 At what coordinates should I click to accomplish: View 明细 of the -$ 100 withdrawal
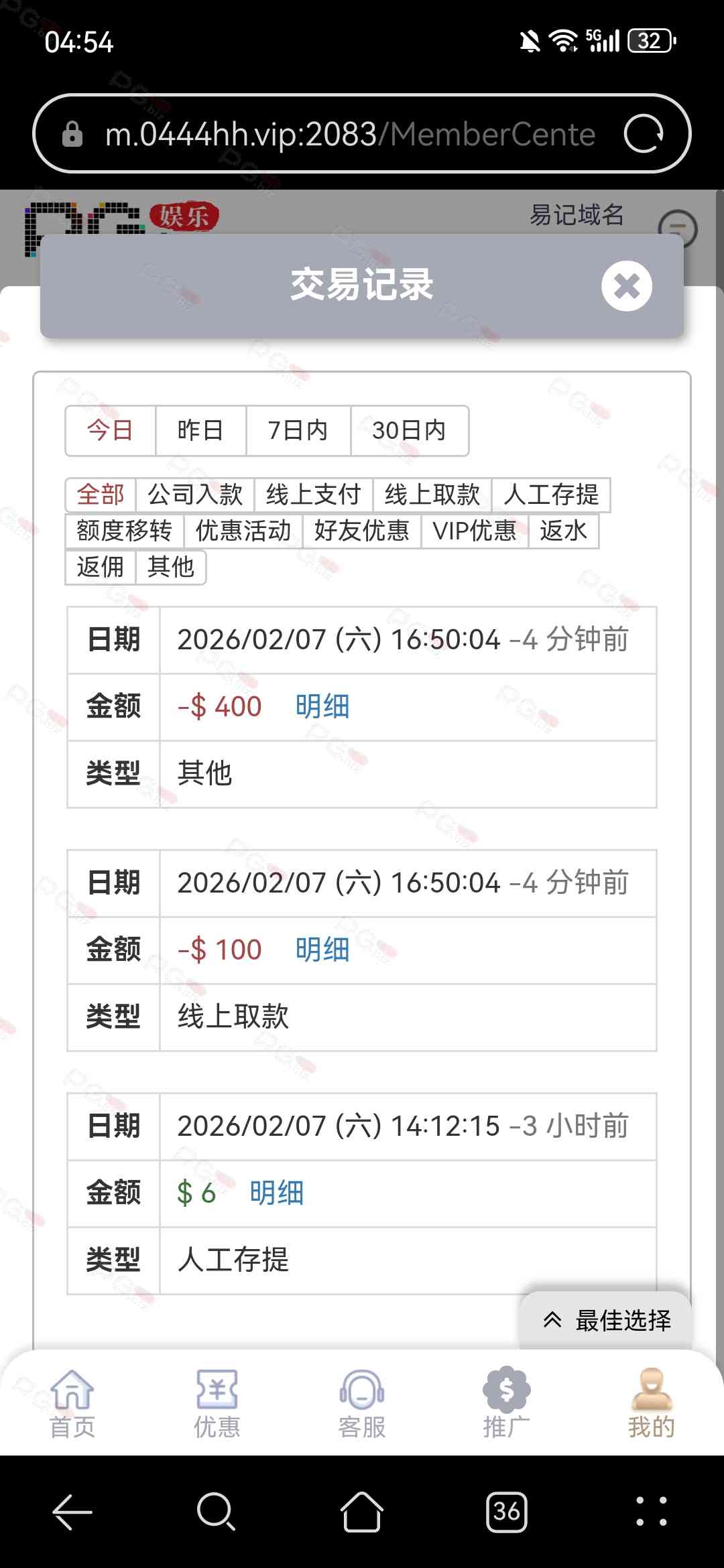click(x=322, y=950)
